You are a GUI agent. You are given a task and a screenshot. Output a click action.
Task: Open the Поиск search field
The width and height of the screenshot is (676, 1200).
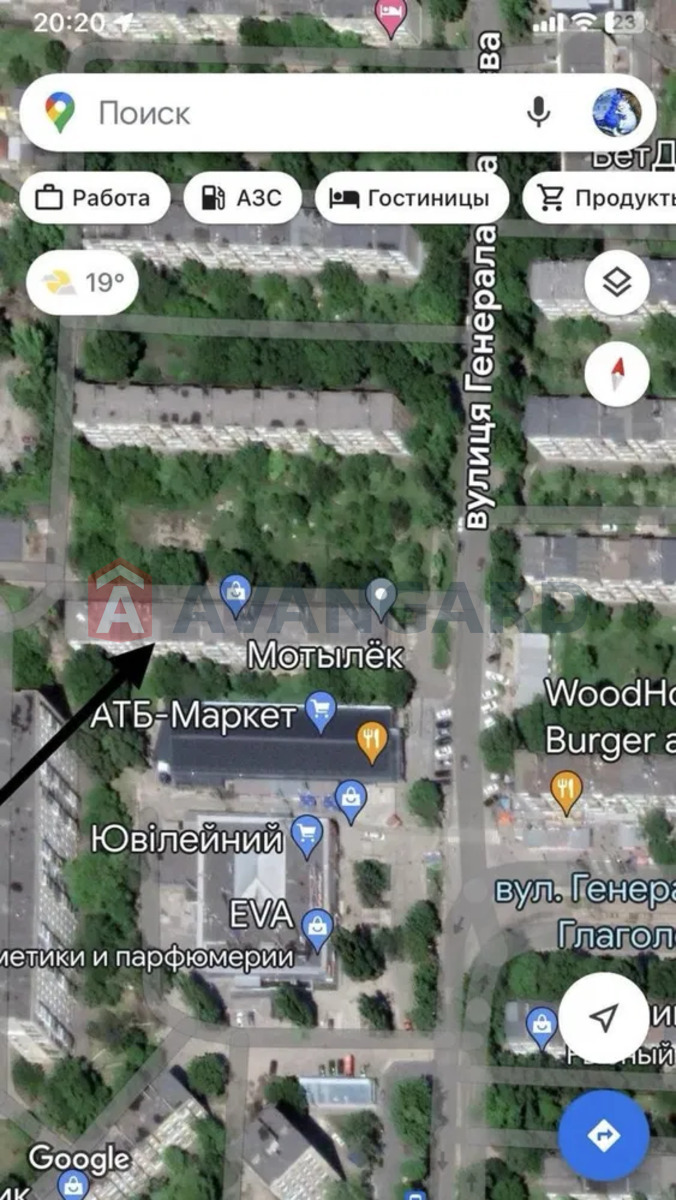coord(290,113)
